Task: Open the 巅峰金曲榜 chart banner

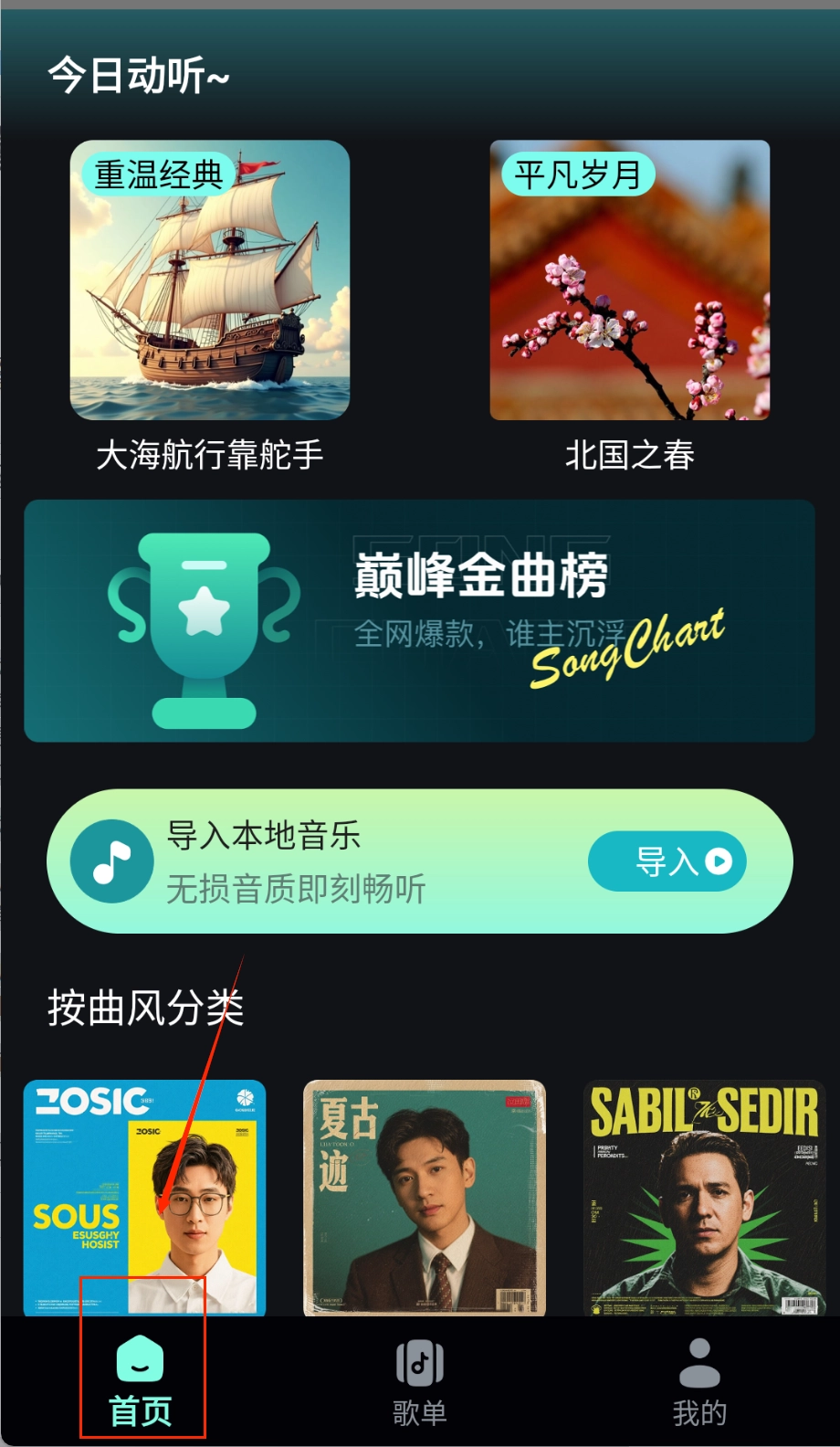Action: 419,621
